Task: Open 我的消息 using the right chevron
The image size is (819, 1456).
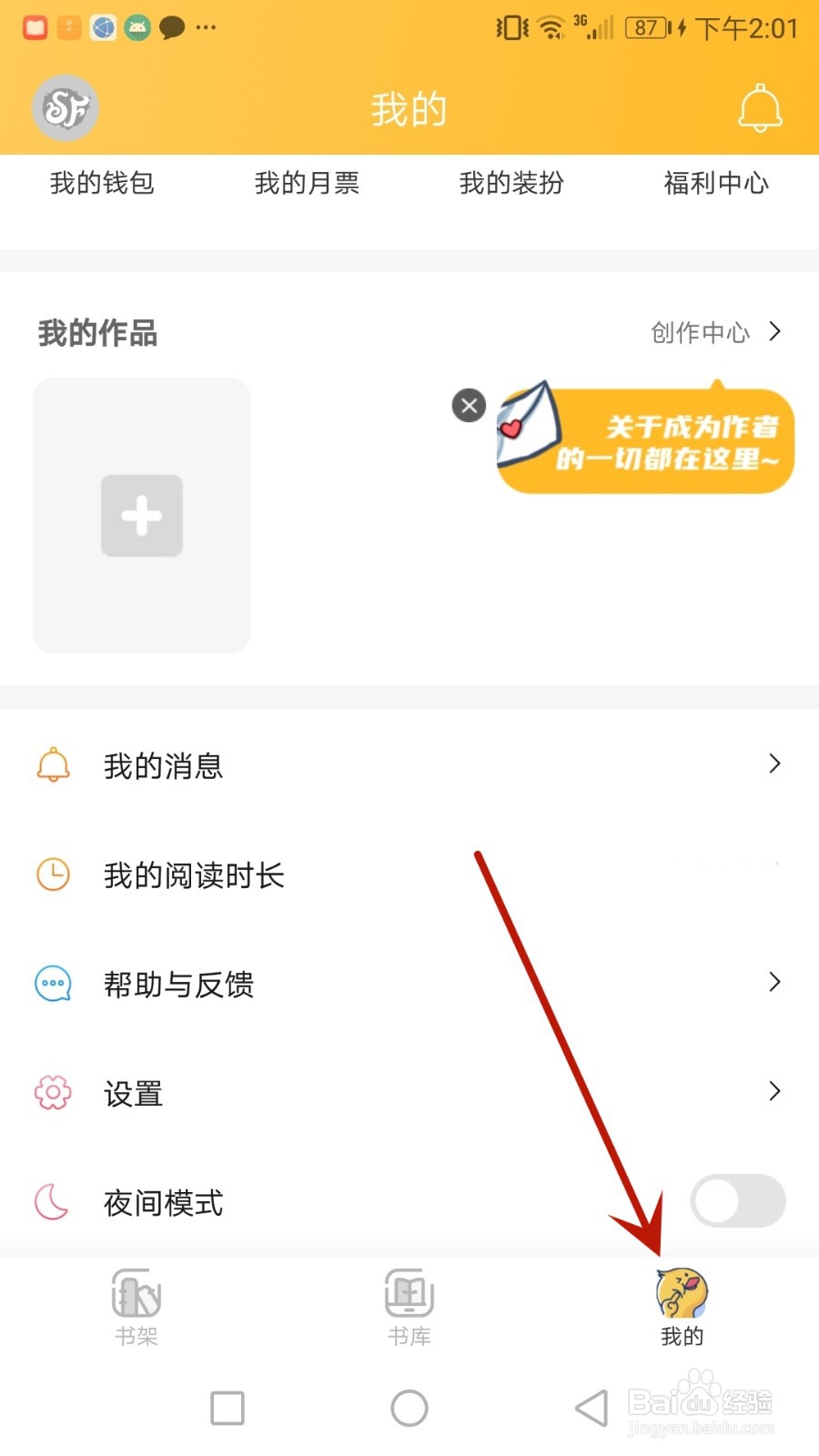Action: click(x=775, y=764)
